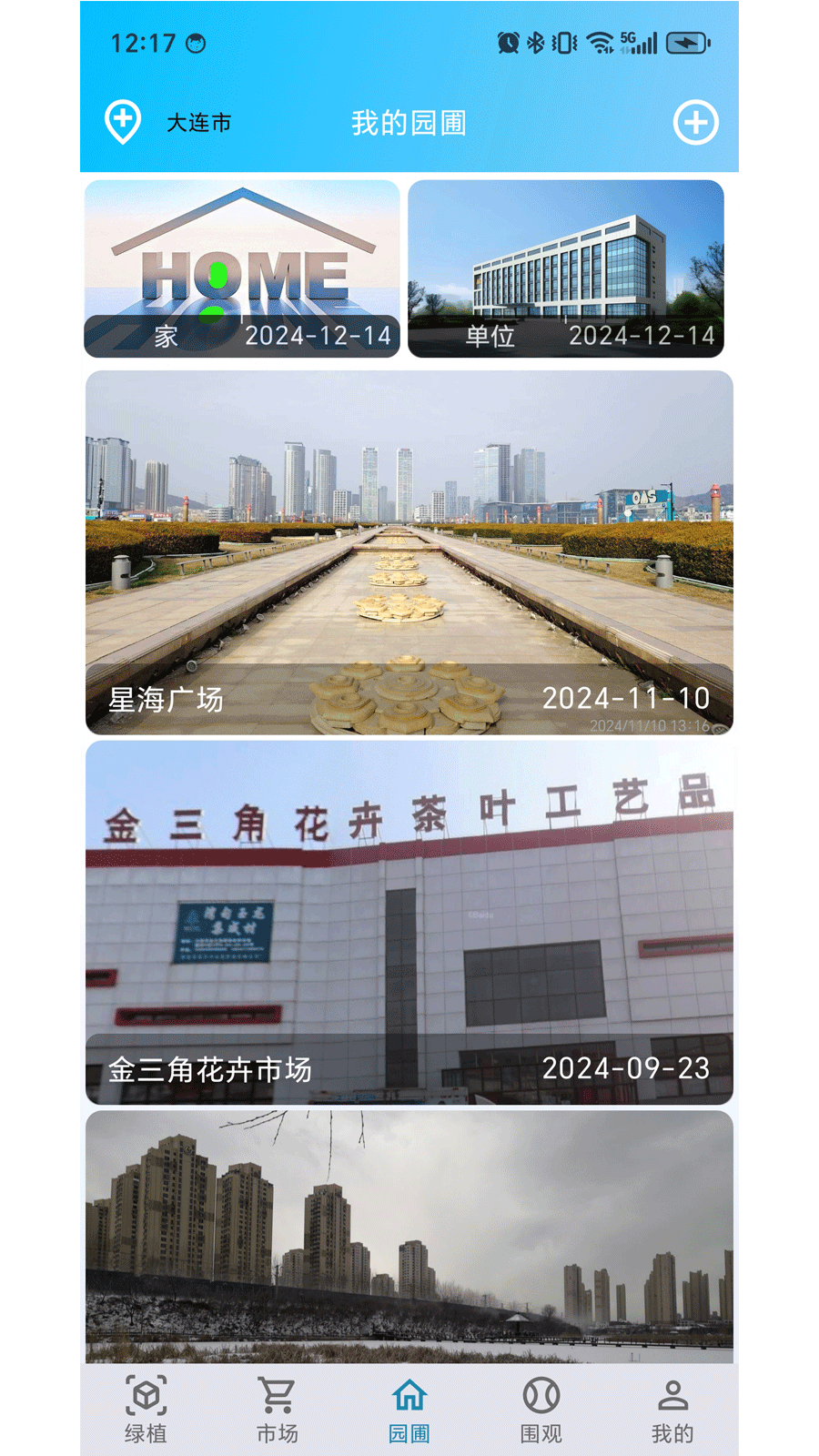This screenshot has width=819, height=1456.
Task: Open the 家 garden card
Action: pyautogui.click(x=242, y=268)
